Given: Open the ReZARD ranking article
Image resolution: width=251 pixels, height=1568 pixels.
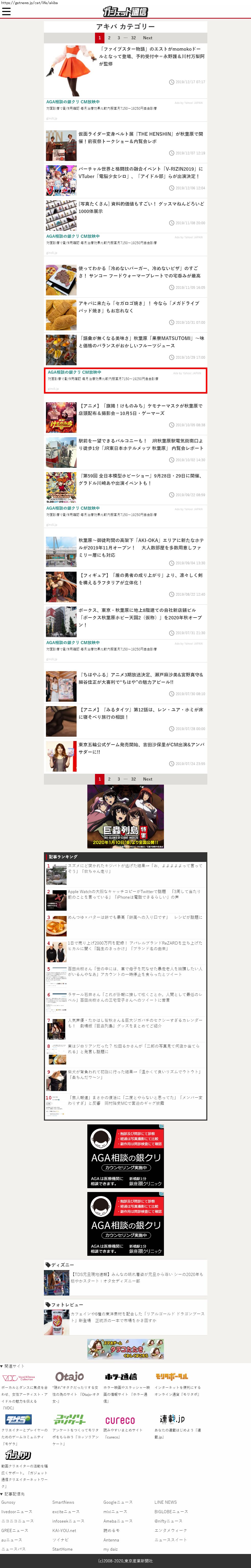Looking at the screenshot, I should point(134,945).
